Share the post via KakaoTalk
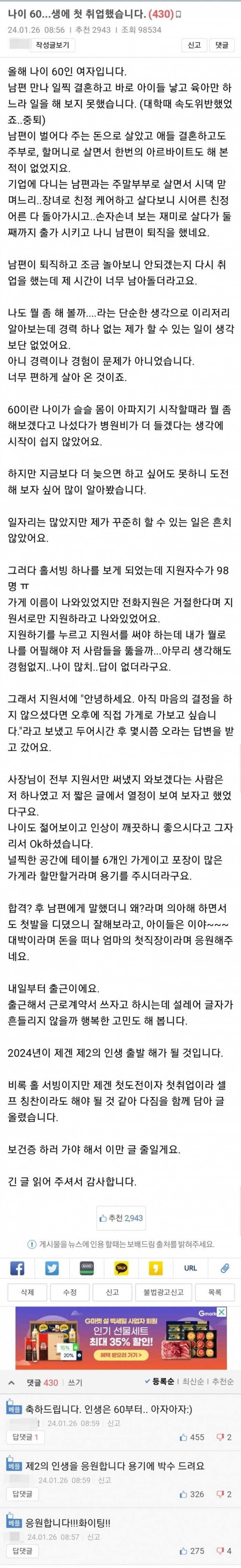 (x=121, y=1268)
